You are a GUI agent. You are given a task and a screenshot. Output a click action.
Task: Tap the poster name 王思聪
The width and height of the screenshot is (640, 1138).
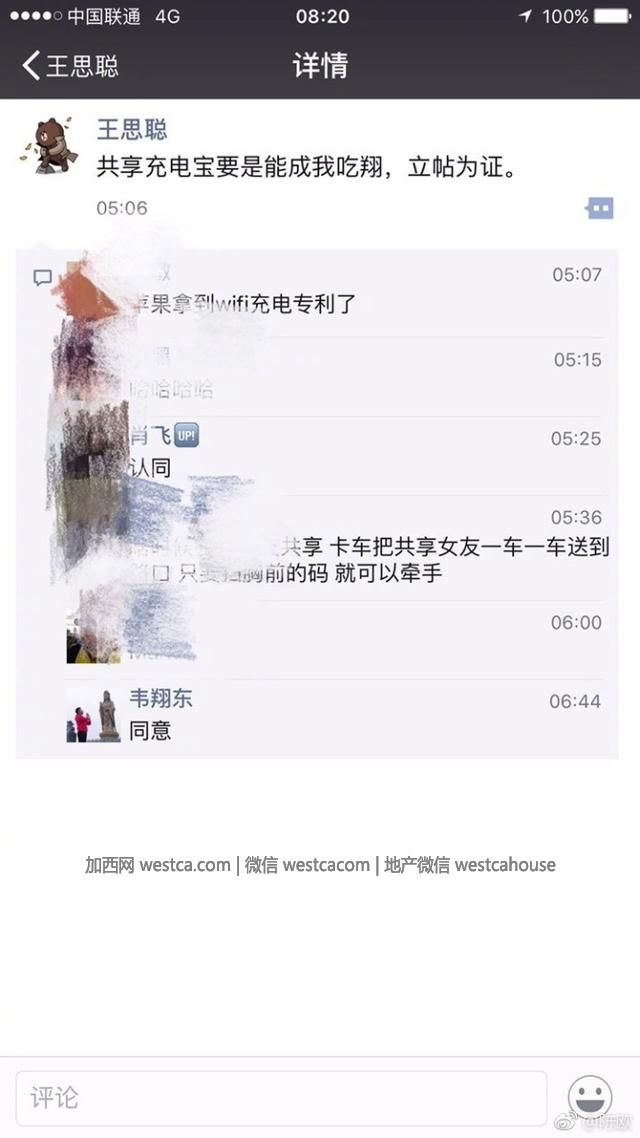pos(132,129)
